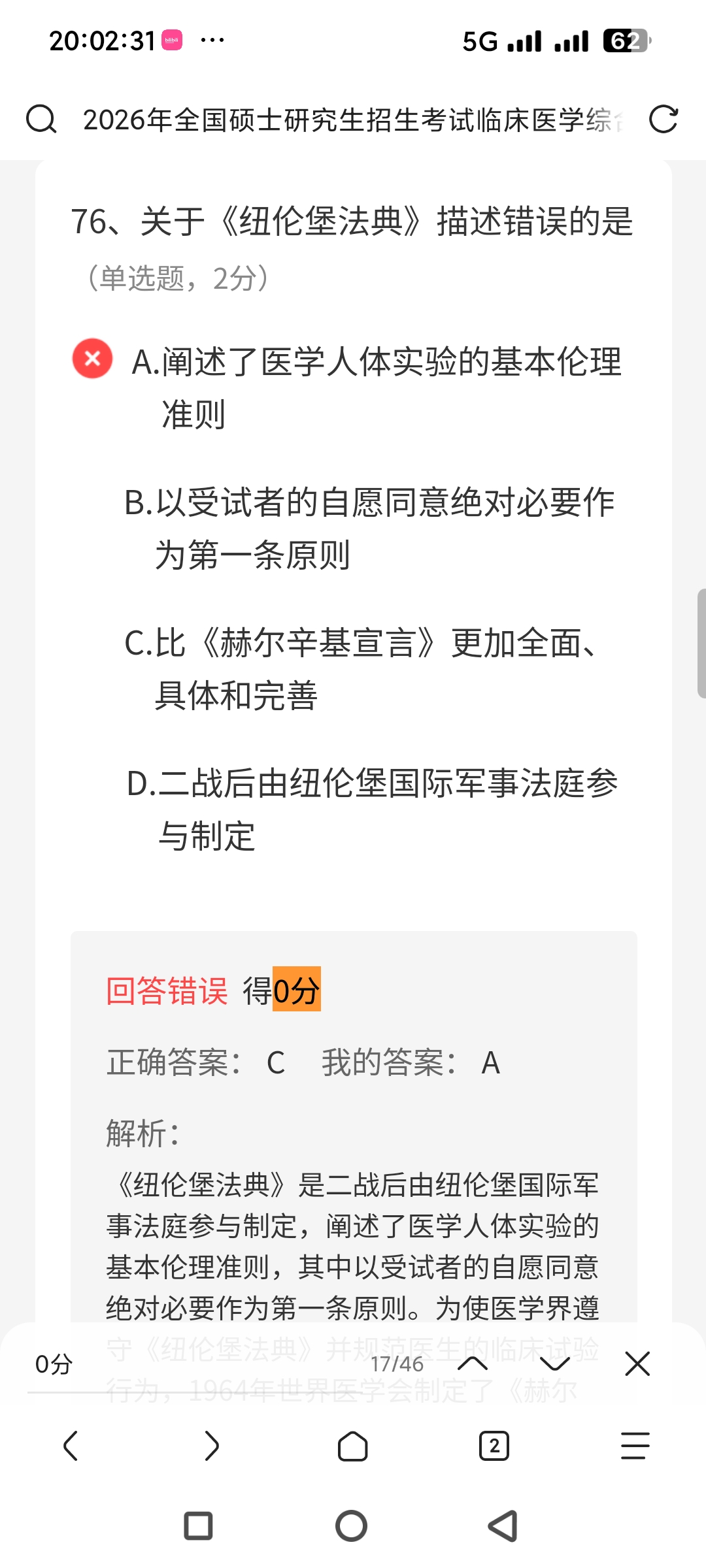Go back to previous browser page

click(71, 1446)
